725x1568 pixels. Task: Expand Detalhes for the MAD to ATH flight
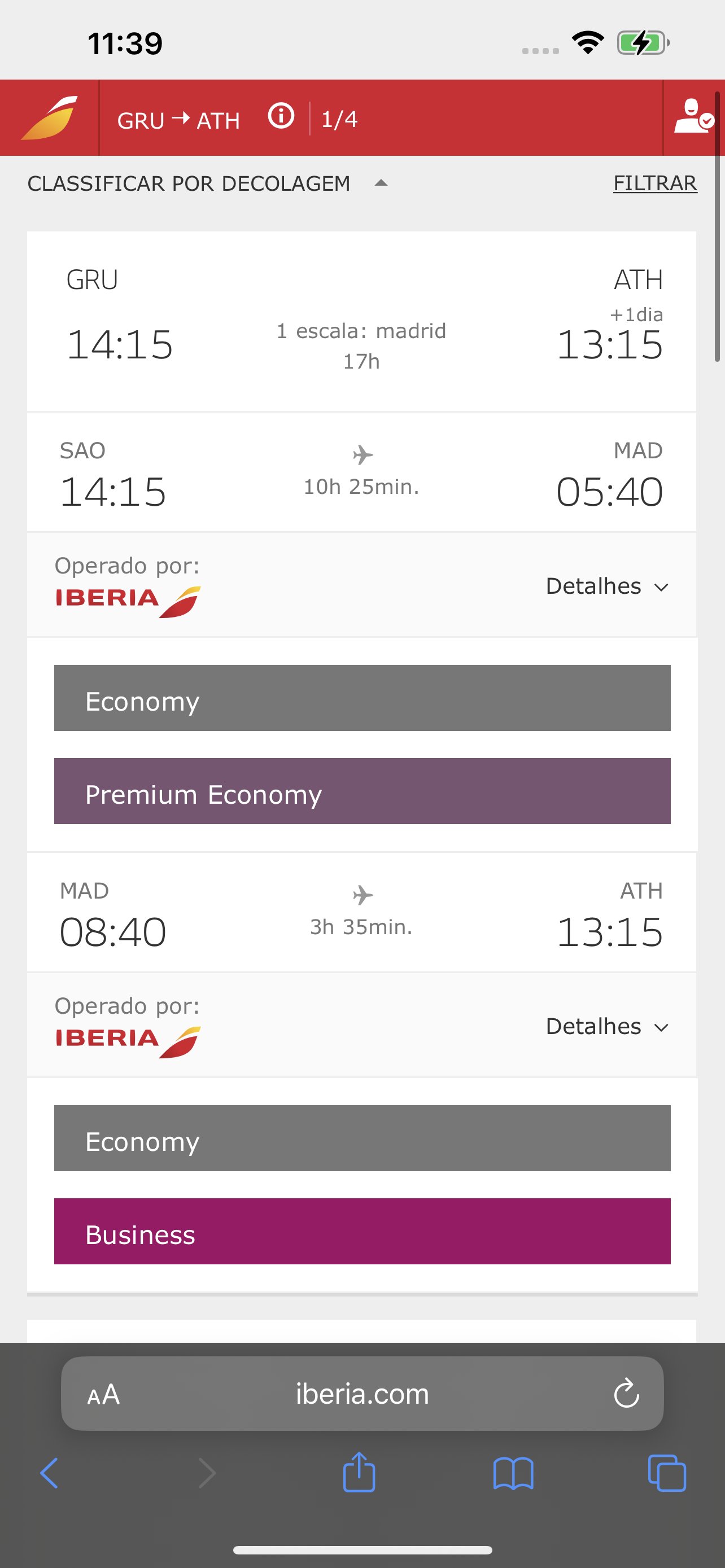(607, 1026)
